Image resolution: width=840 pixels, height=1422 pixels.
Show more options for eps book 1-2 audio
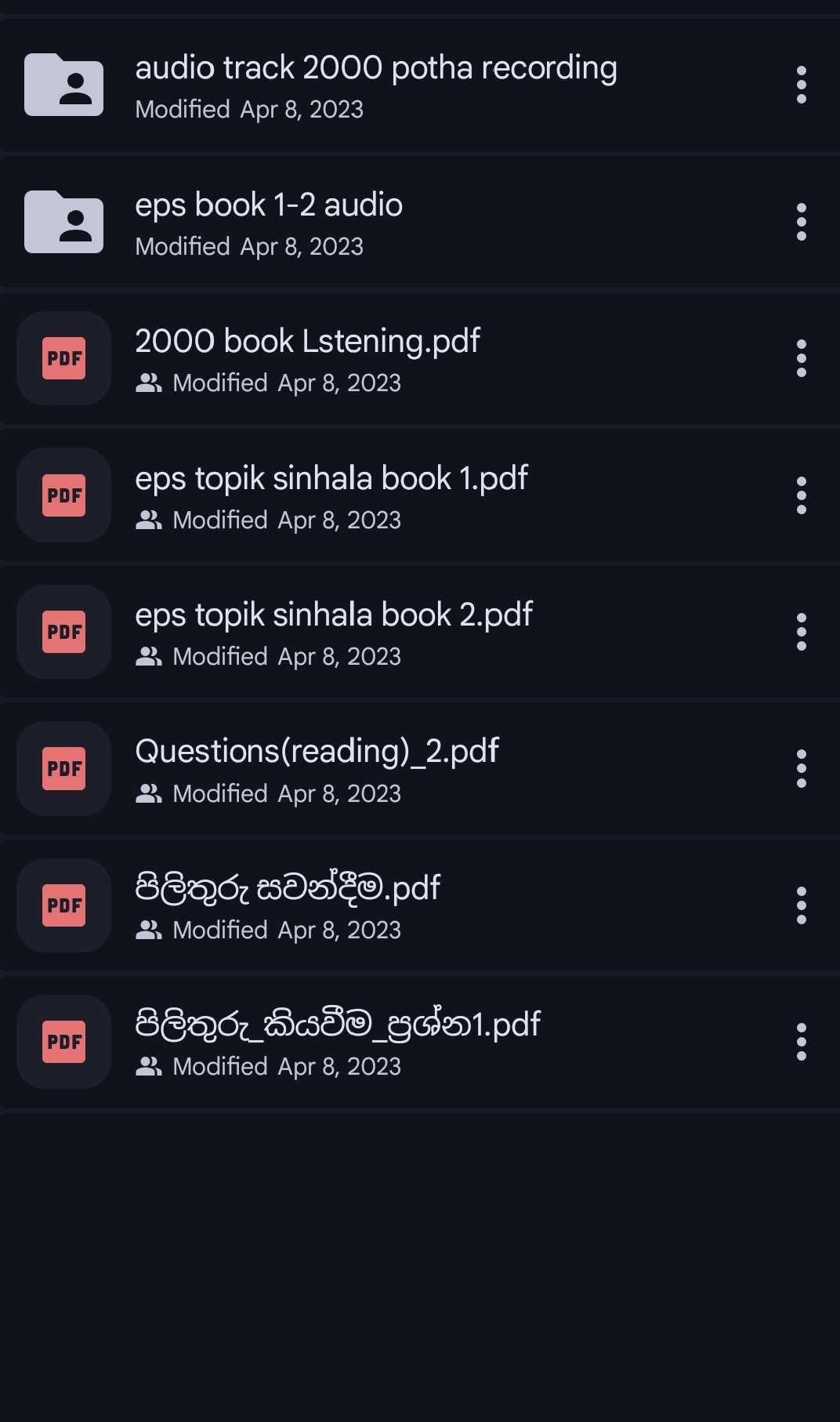pos(801,222)
